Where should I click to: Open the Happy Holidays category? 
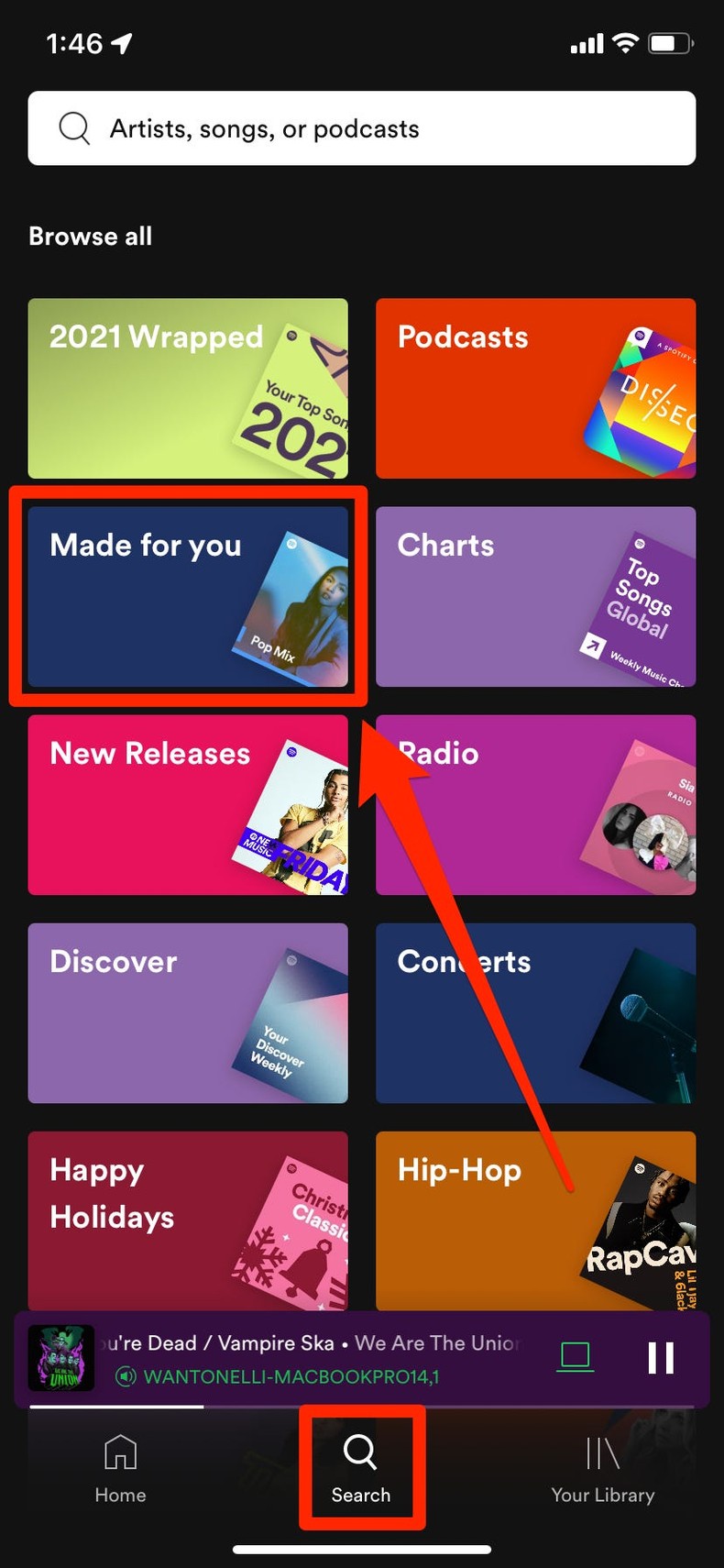coord(188,1220)
